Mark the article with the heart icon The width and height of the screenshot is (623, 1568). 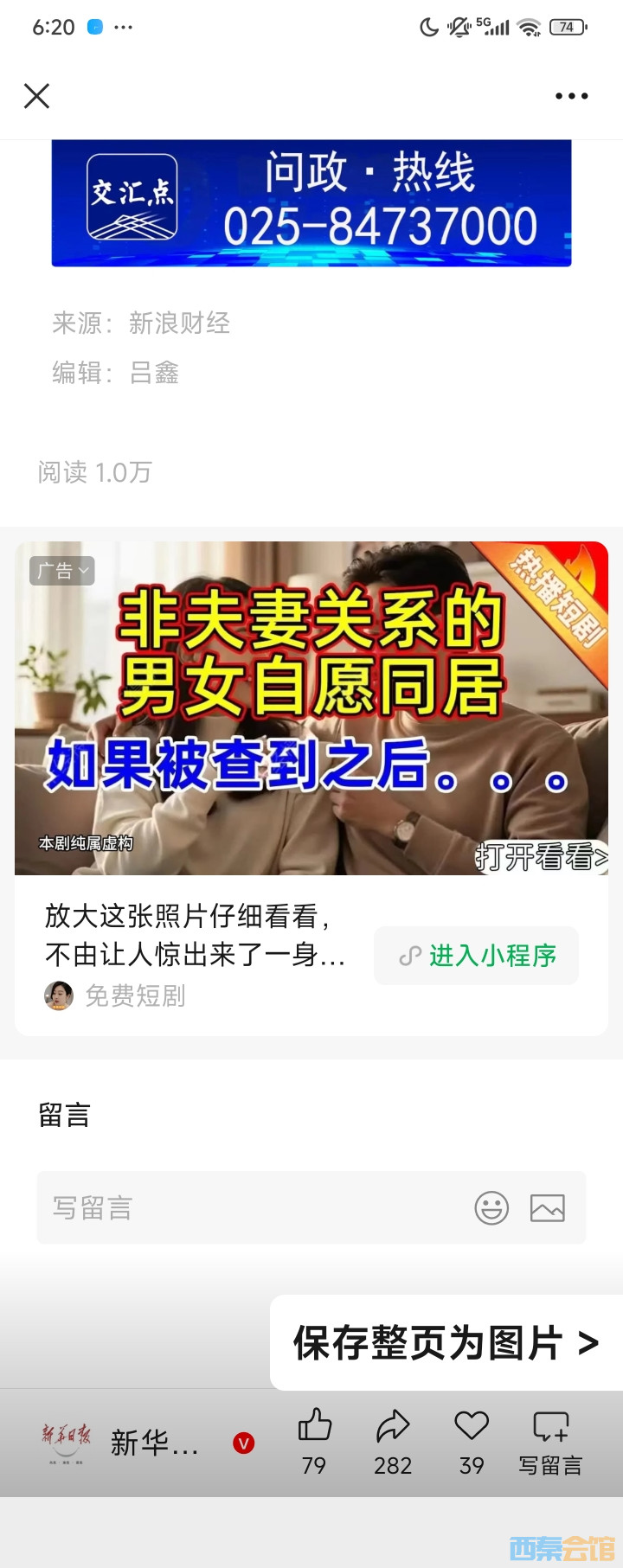472,1441
